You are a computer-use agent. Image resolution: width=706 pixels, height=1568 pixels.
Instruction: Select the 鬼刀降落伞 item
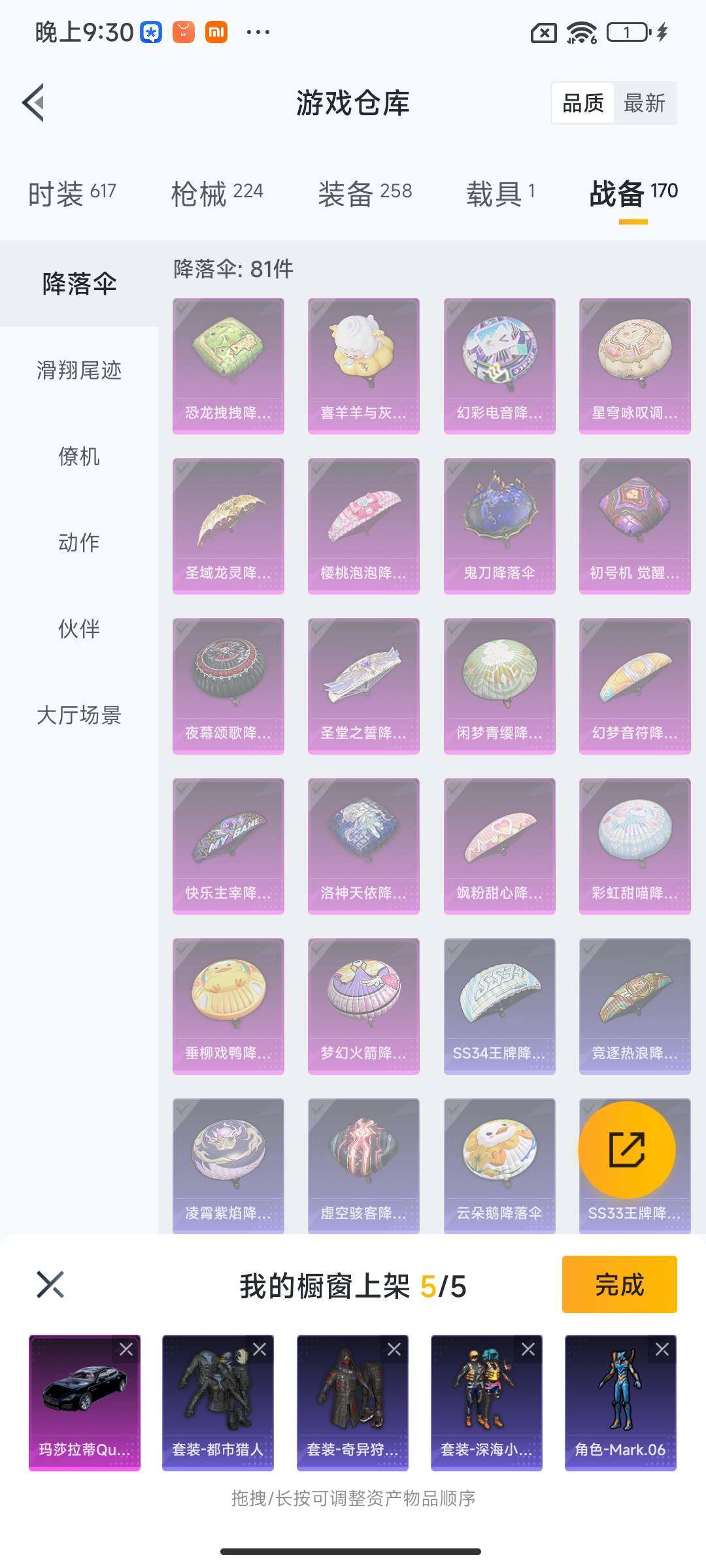[499, 525]
